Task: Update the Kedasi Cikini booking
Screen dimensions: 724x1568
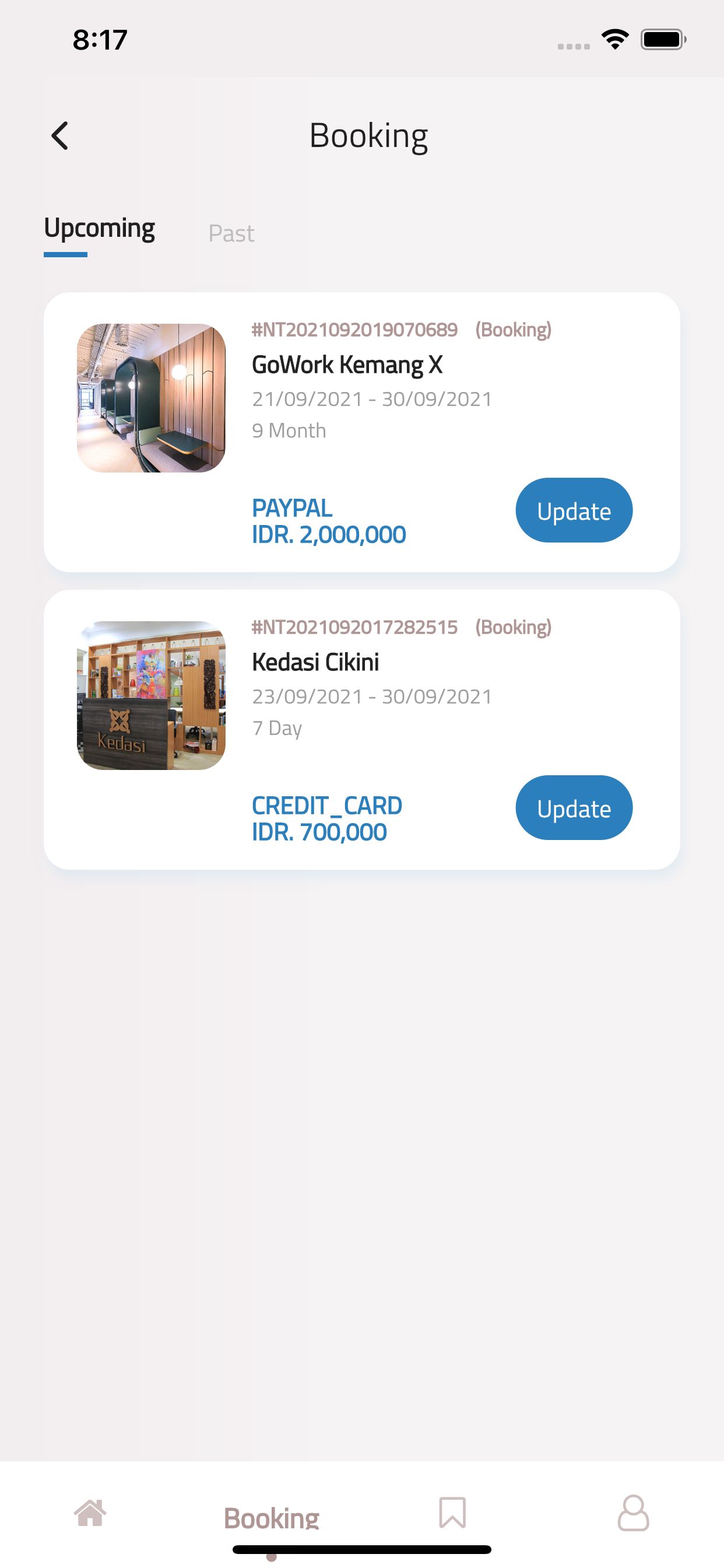Action: [574, 808]
